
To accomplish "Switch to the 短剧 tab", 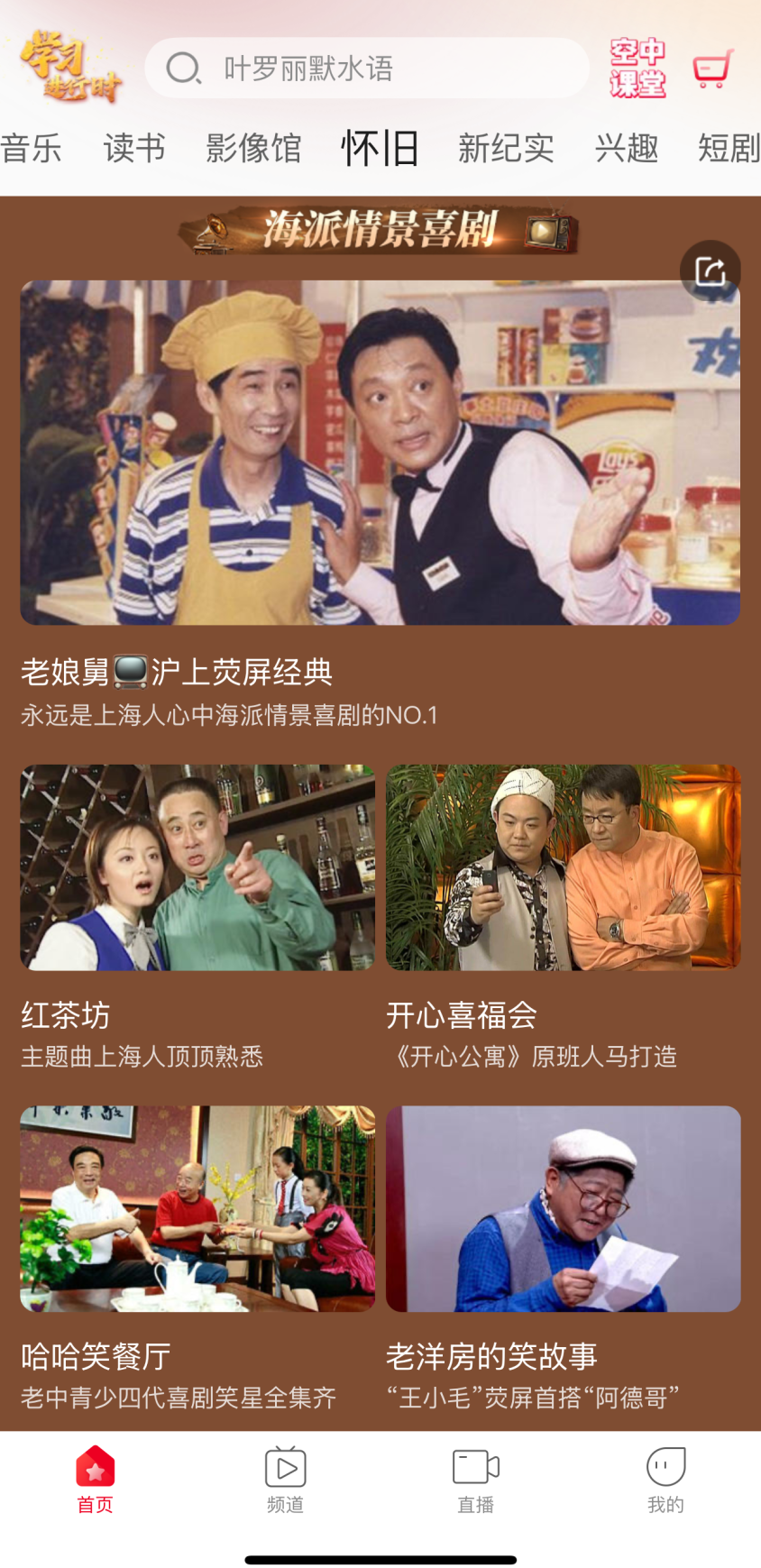I will [729, 148].
